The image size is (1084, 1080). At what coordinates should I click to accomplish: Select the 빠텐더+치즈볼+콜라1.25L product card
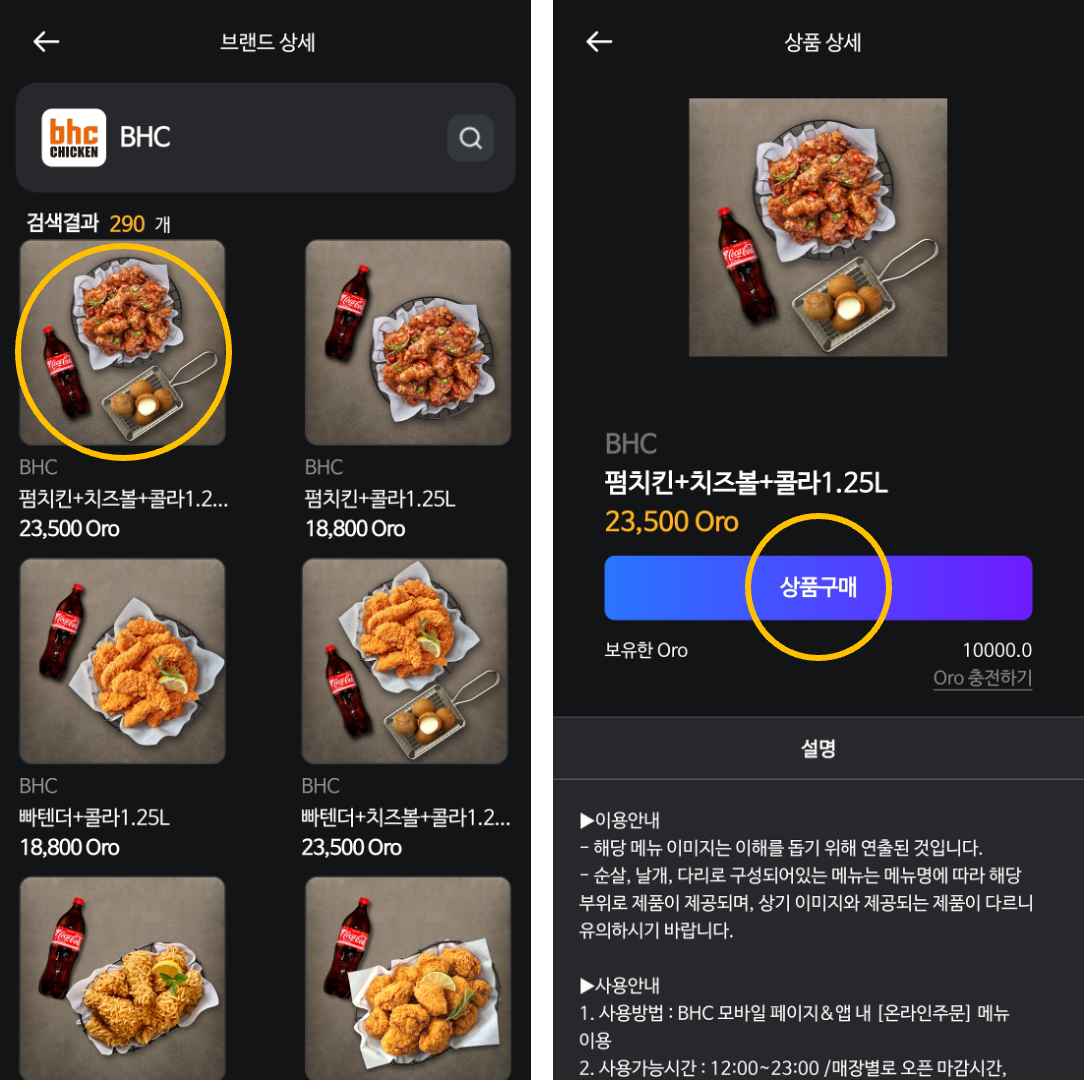pyautogui.click(x=405, y=662)
